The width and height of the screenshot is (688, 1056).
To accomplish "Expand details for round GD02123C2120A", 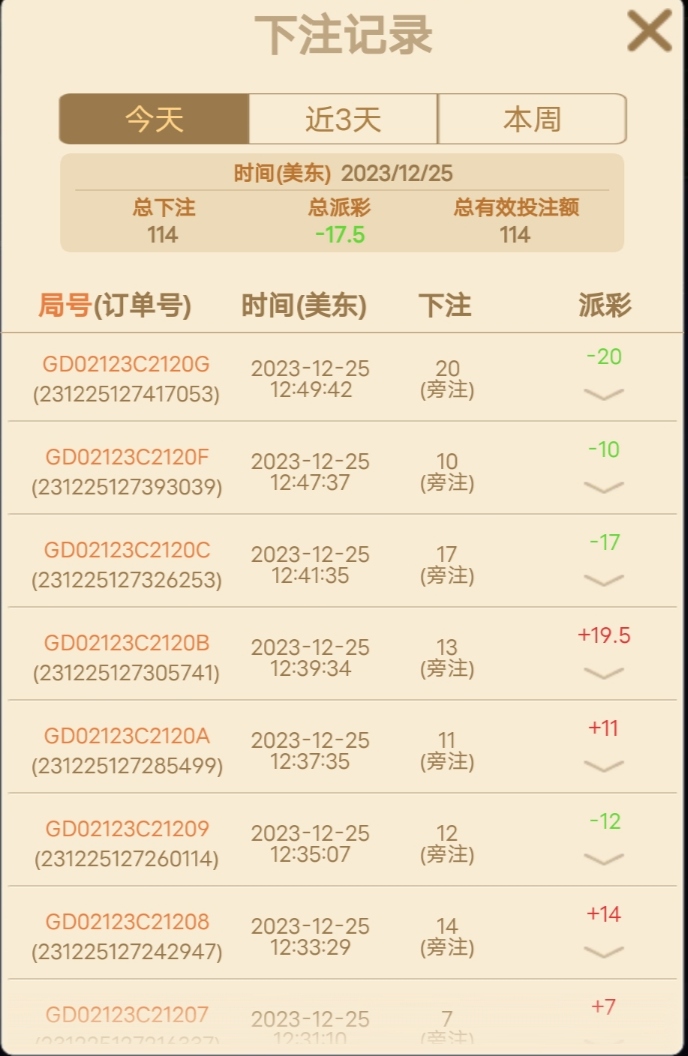I will point(603,766).
